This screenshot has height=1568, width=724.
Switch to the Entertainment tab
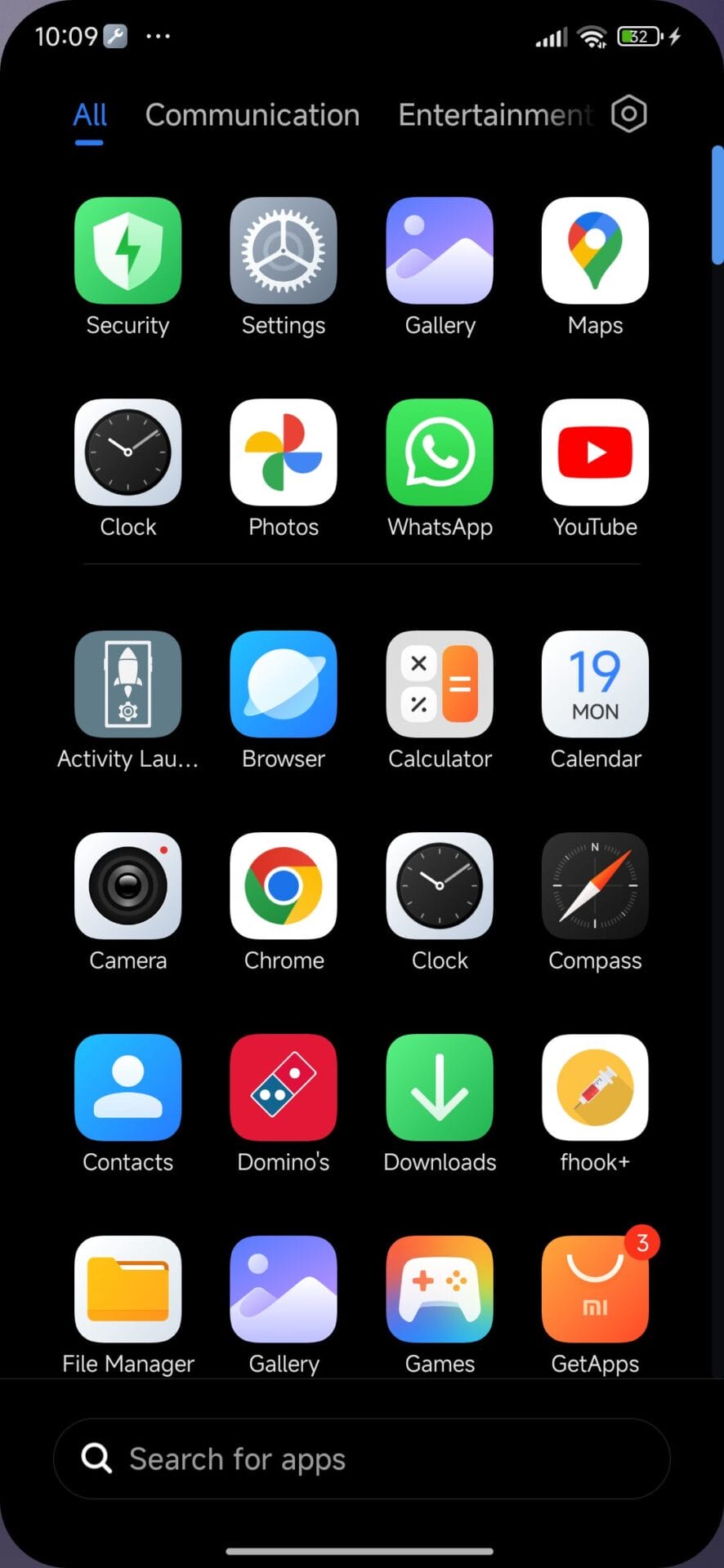pos(494,115)
